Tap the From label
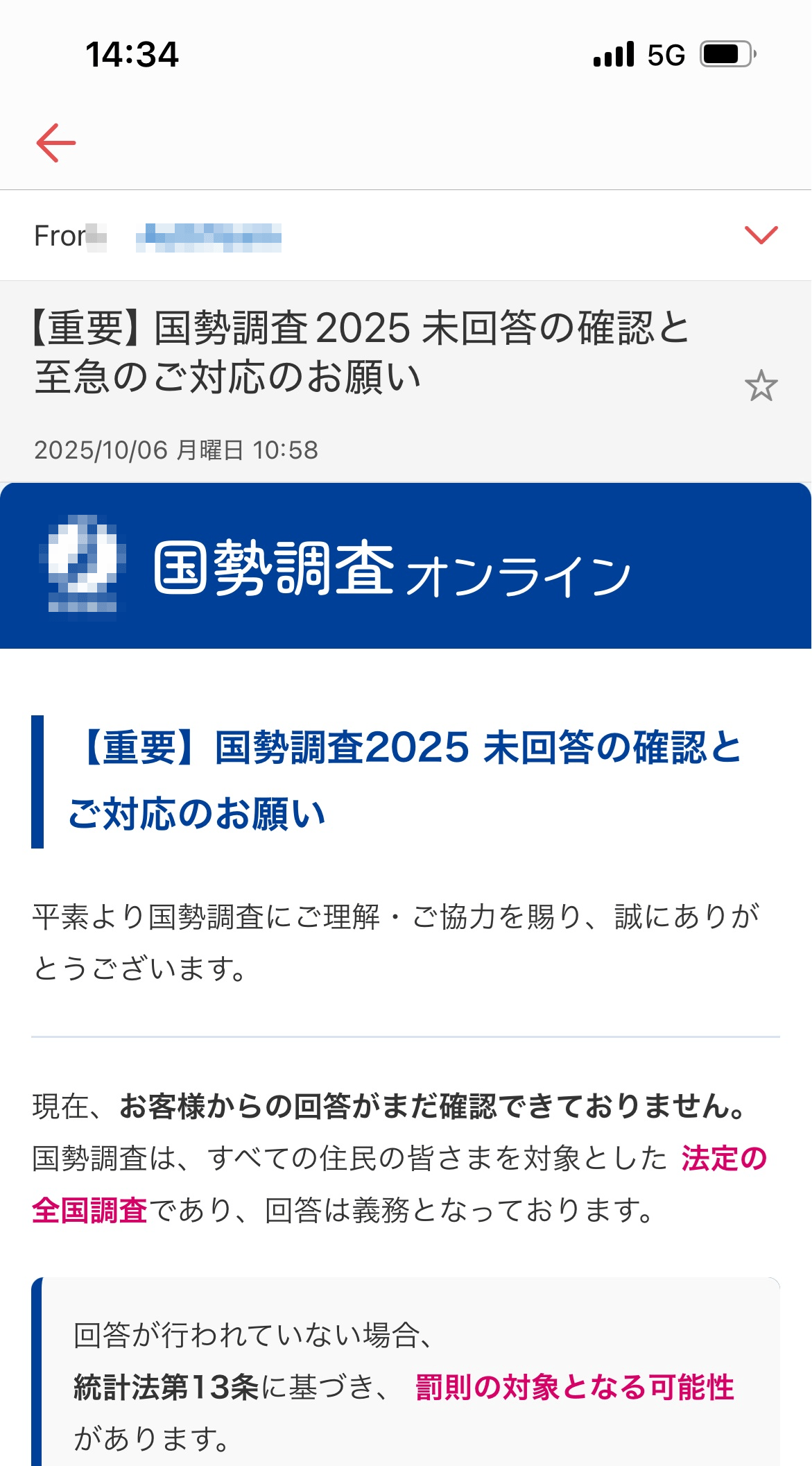 point(58,235)
